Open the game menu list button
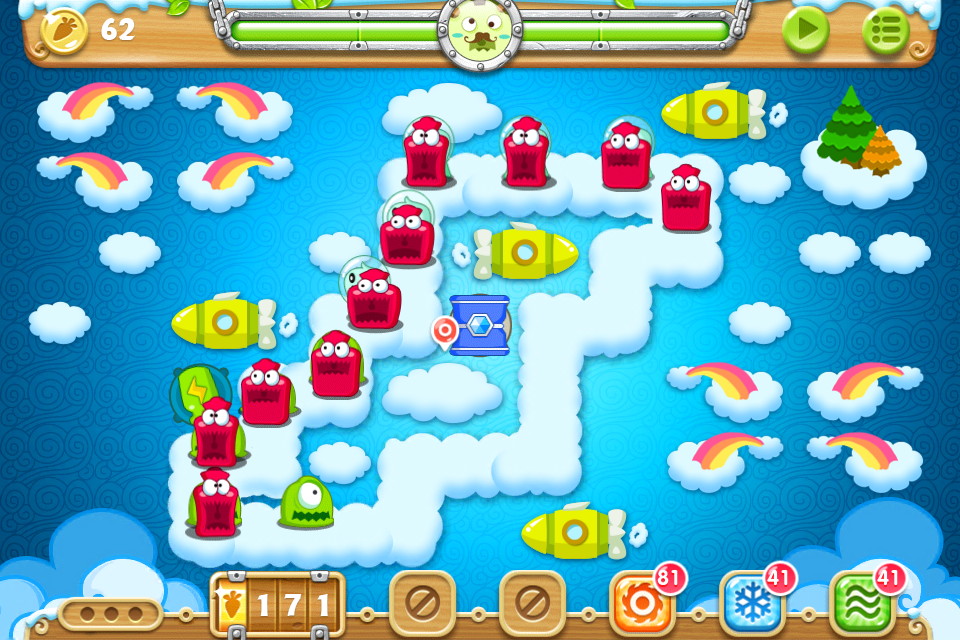960x640 pixels. (x=885, y=30)
